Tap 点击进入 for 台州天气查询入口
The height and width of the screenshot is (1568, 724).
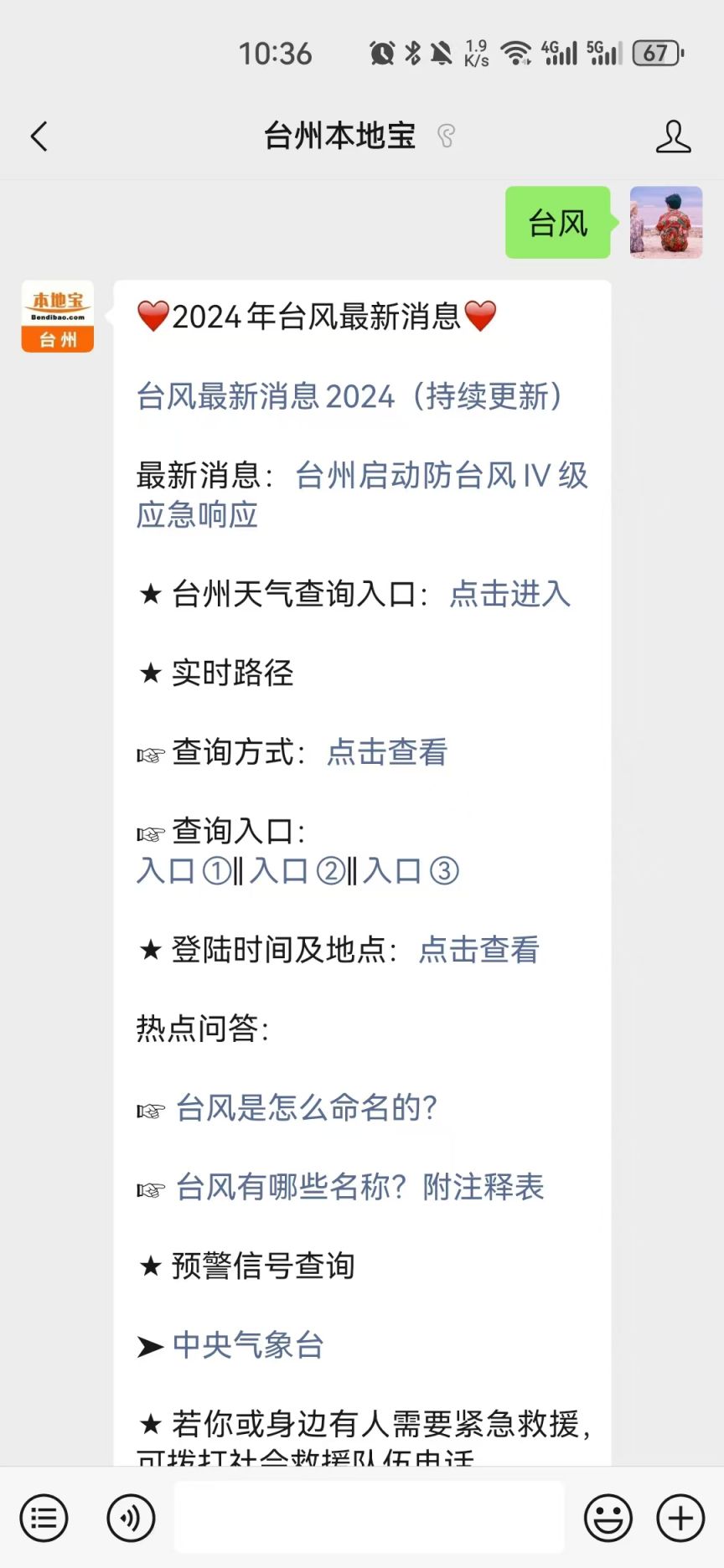(509, 594)
